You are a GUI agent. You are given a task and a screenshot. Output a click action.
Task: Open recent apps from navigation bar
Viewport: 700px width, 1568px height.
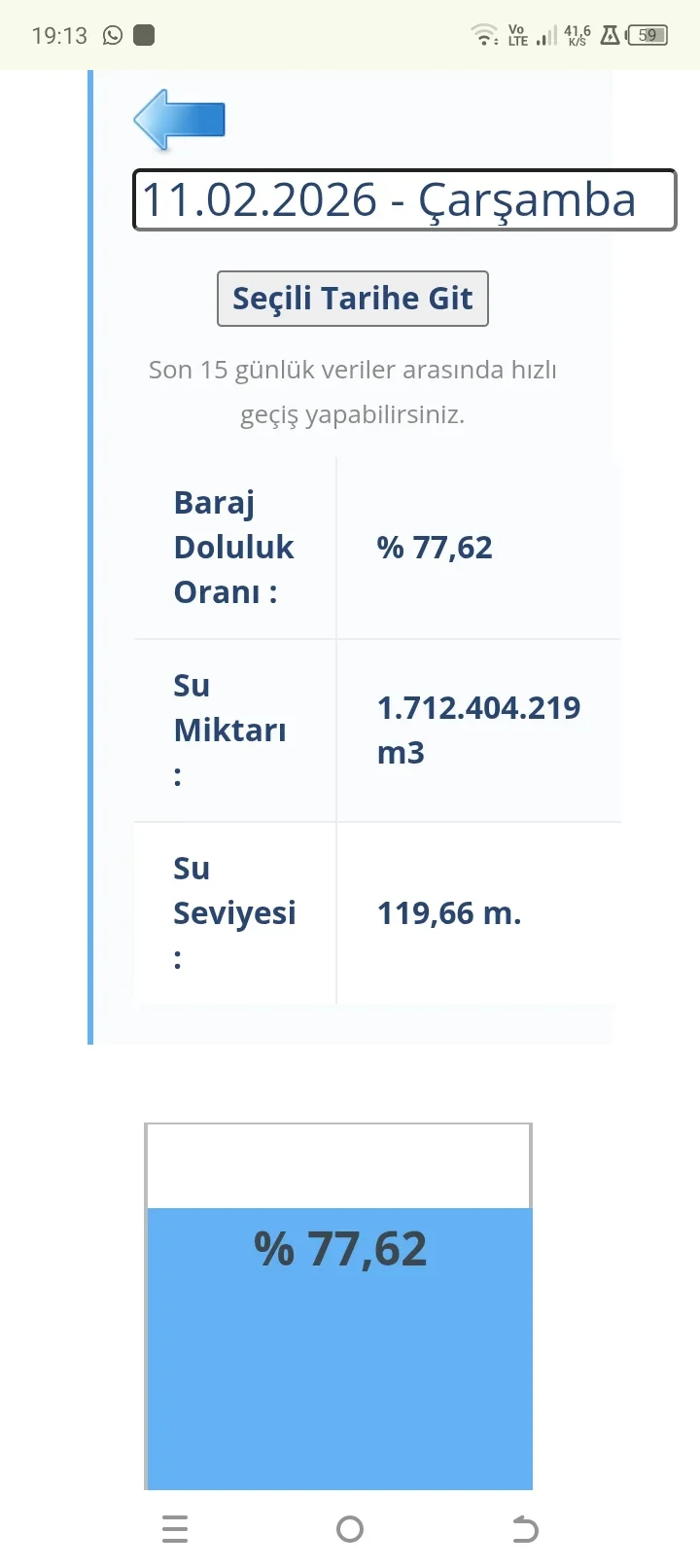click(x=175, y=1529)
